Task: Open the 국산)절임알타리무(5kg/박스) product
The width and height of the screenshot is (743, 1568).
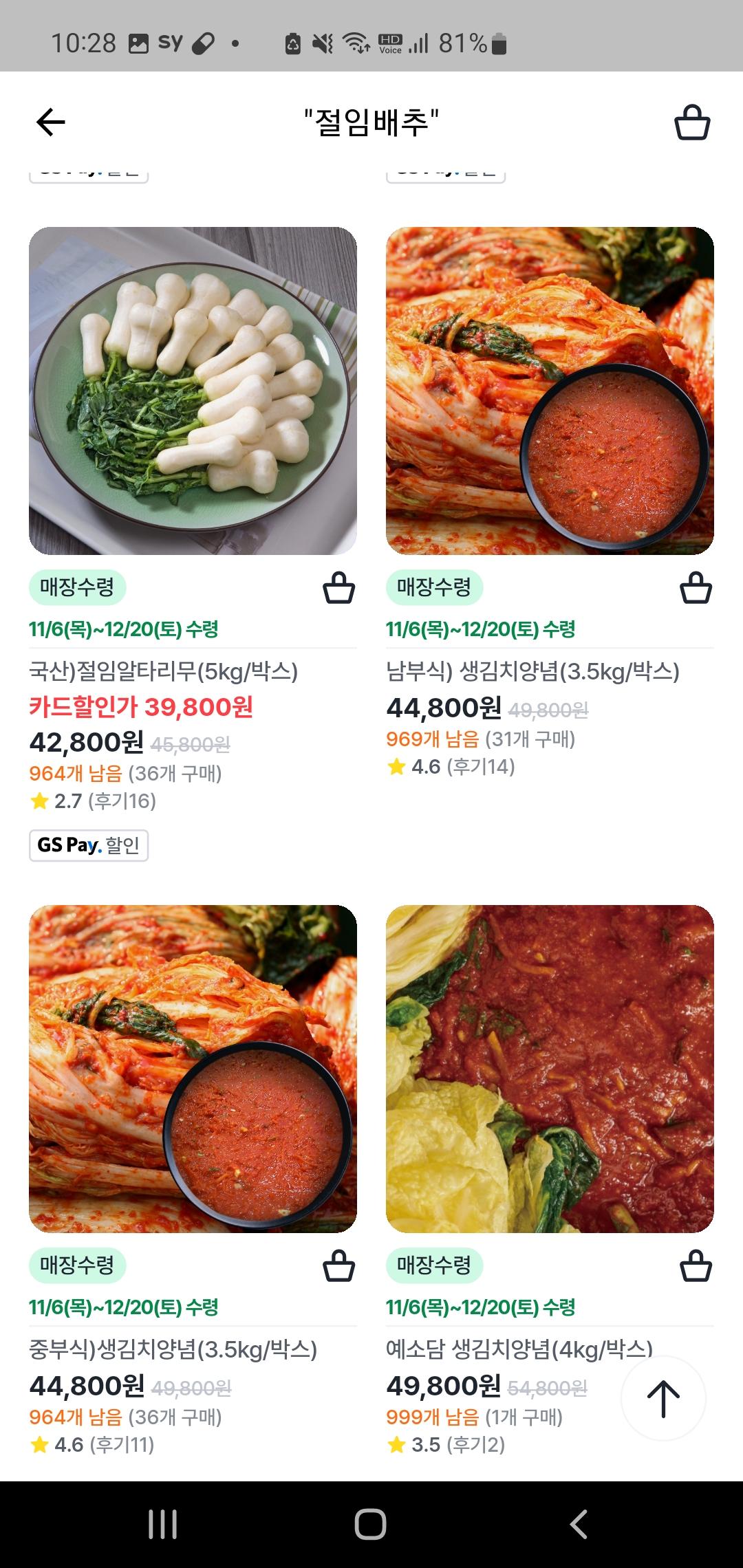Action: point(193,391)
